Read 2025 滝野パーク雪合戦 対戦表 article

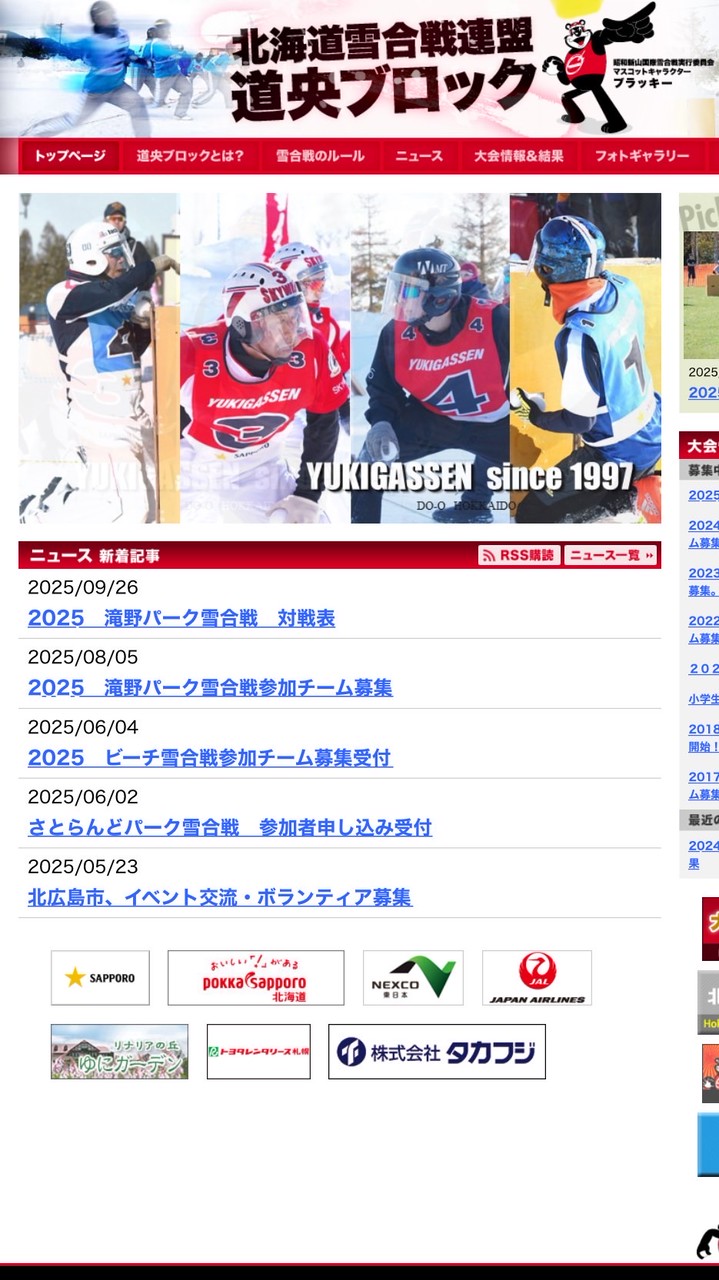point(181,618)
